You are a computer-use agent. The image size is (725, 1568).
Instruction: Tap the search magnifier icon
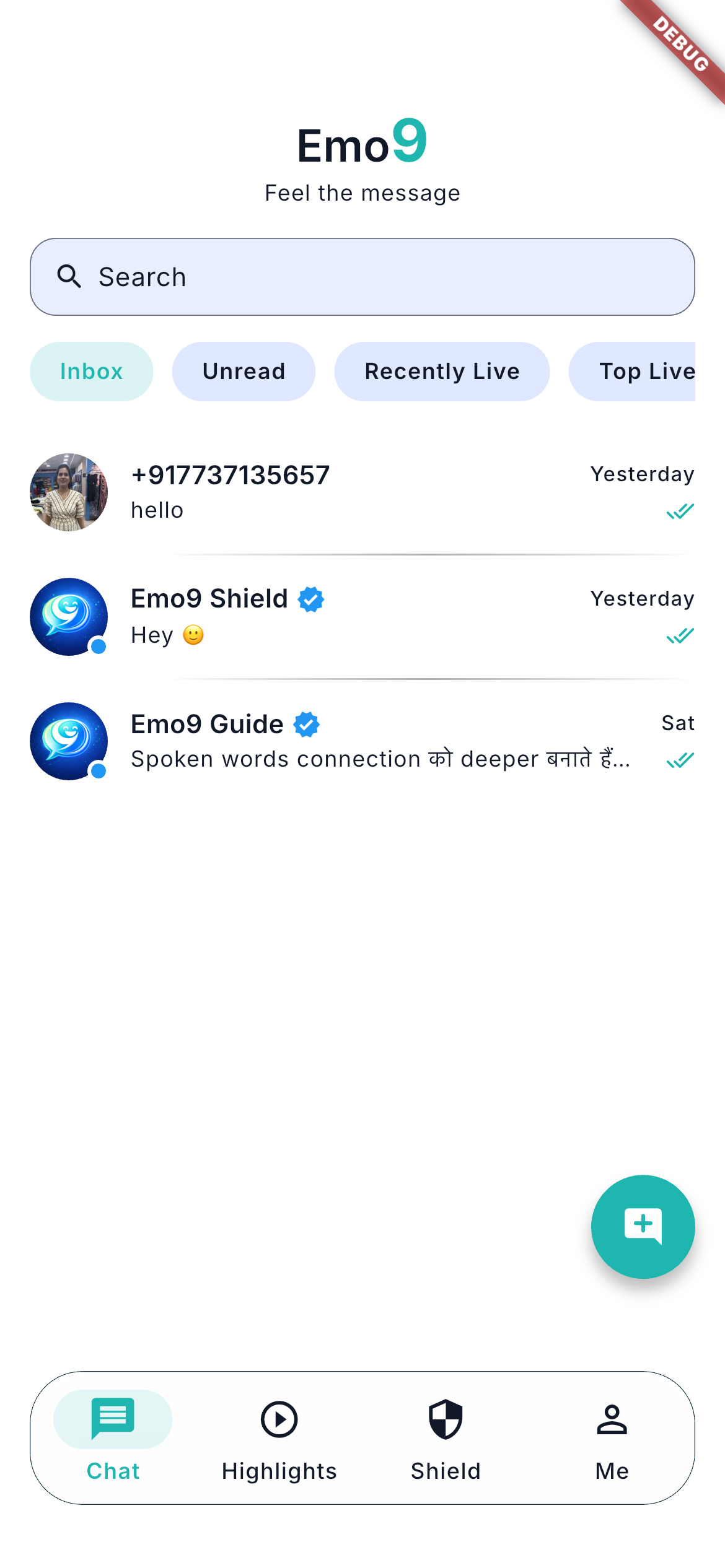pos(69,276)
